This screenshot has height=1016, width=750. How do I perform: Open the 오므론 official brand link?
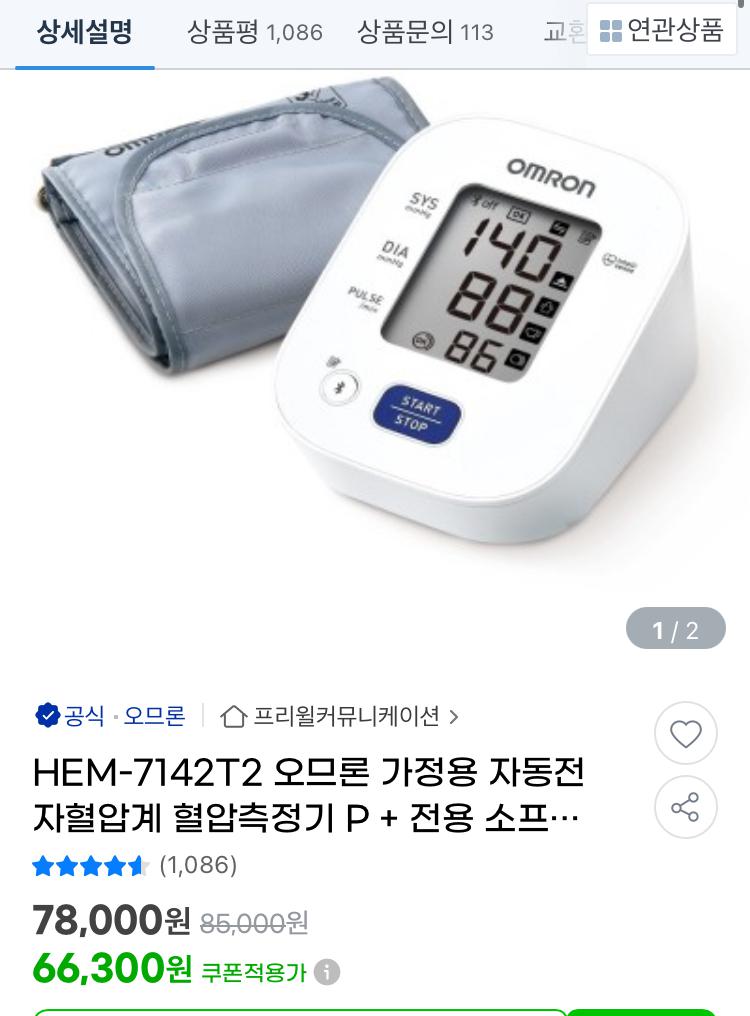click(154, 716)
